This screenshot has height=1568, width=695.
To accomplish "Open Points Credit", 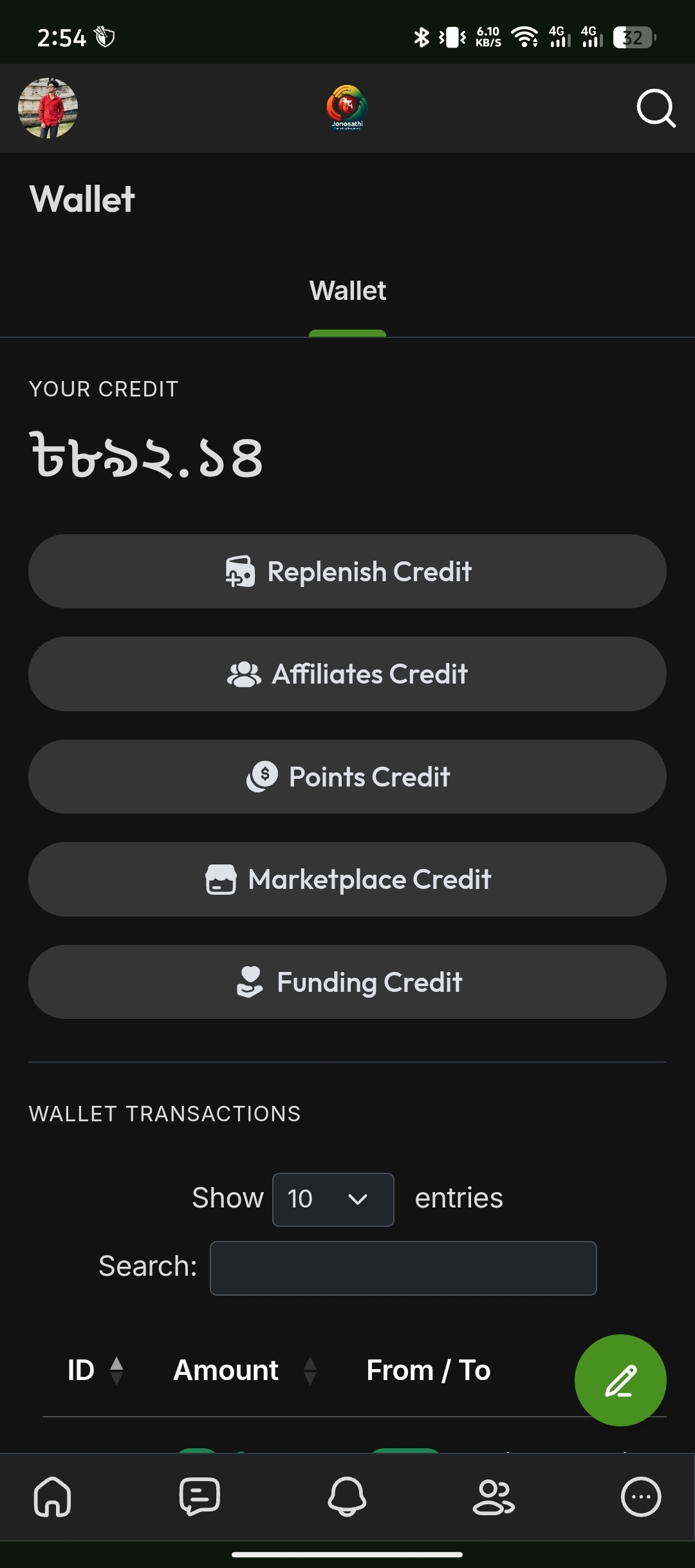I will (347, 777).
